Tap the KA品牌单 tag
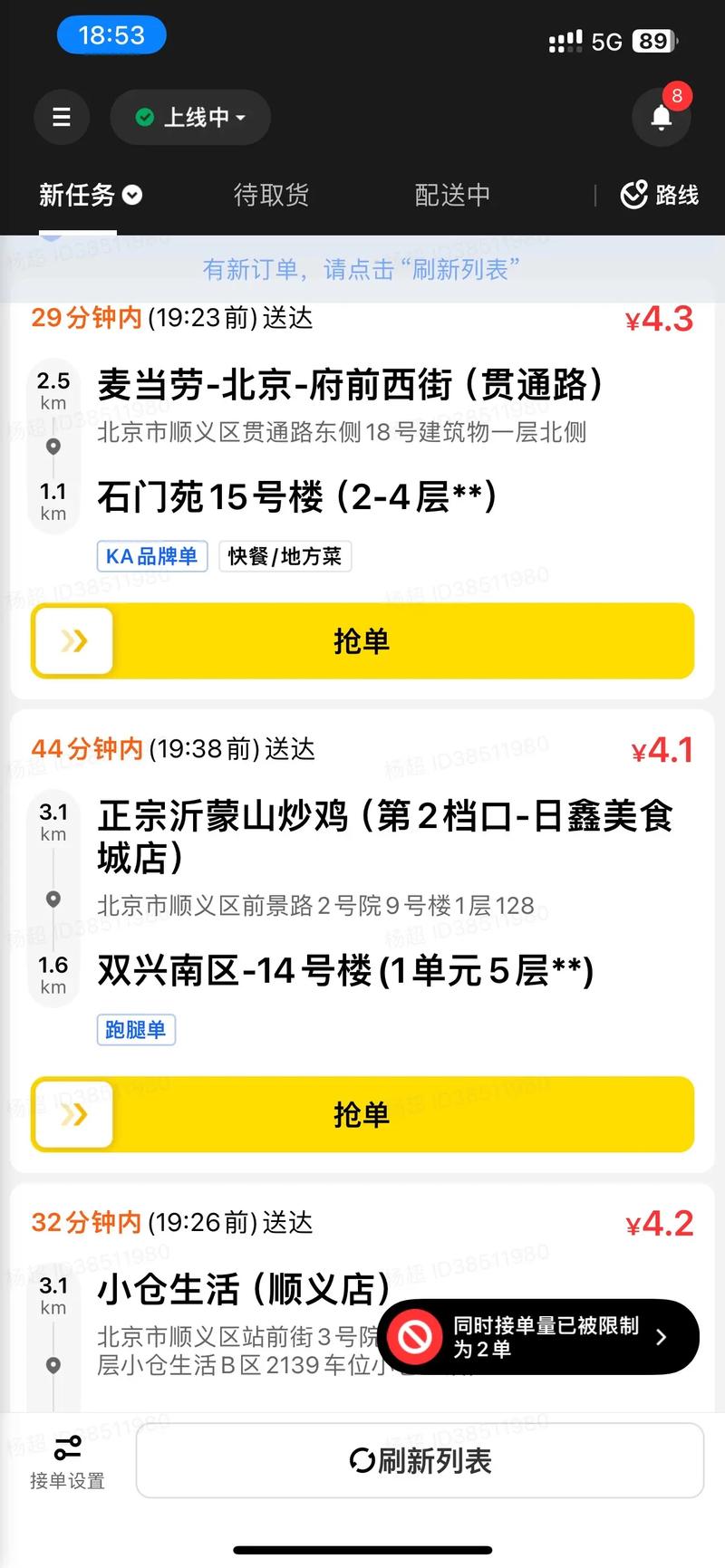This screenshot has height=1568, width=725. 151,556
